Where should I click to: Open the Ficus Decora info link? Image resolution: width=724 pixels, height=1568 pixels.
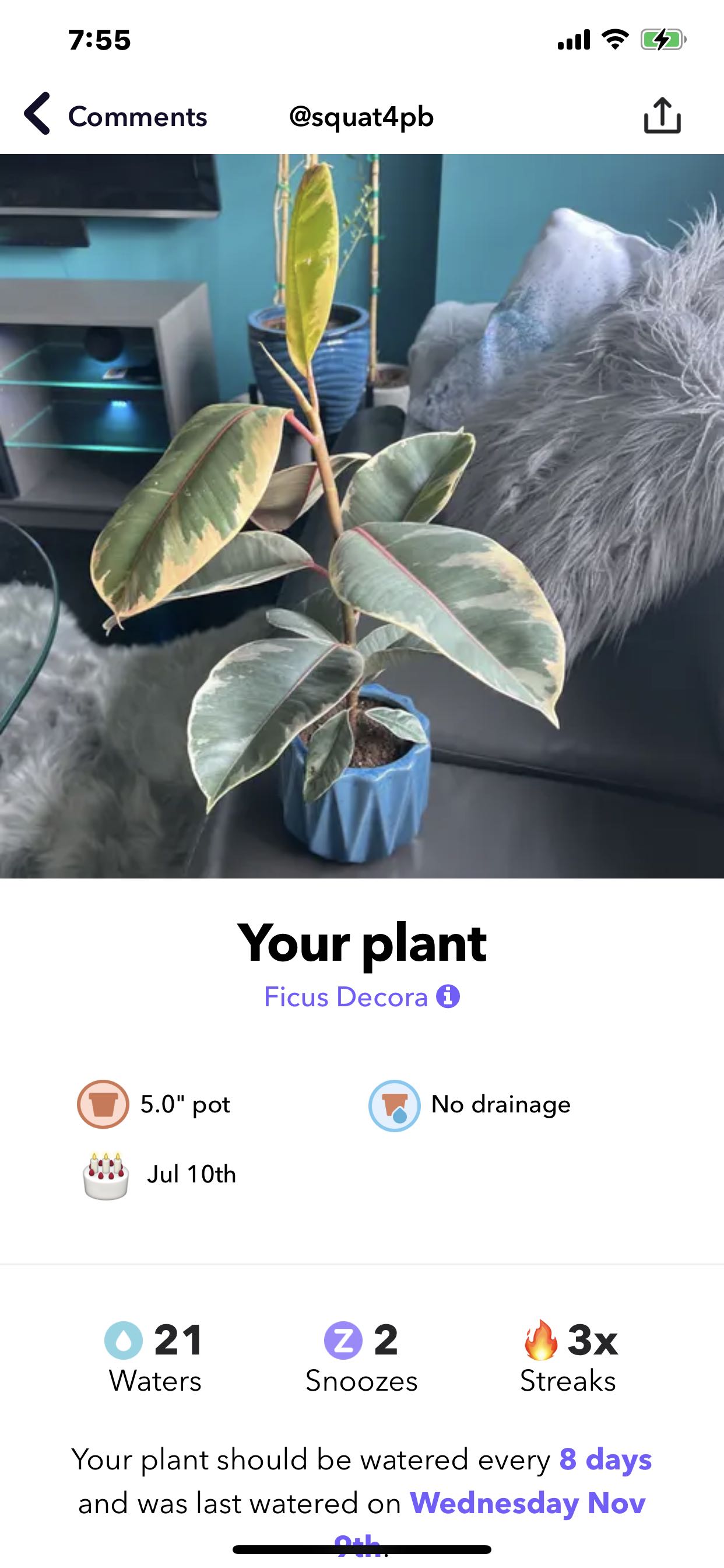[x=361, y=996]
